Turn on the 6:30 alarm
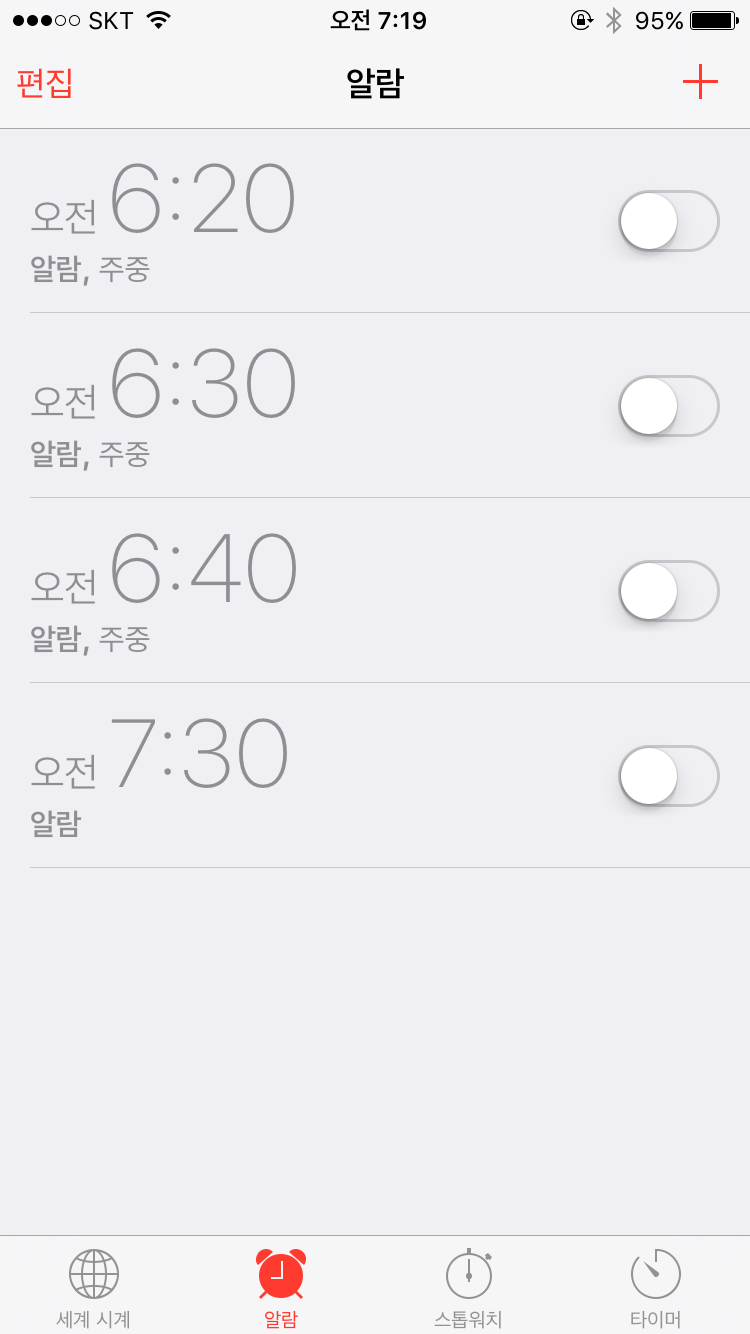The height and width of the screenshot is (1334, 750). 668,406
